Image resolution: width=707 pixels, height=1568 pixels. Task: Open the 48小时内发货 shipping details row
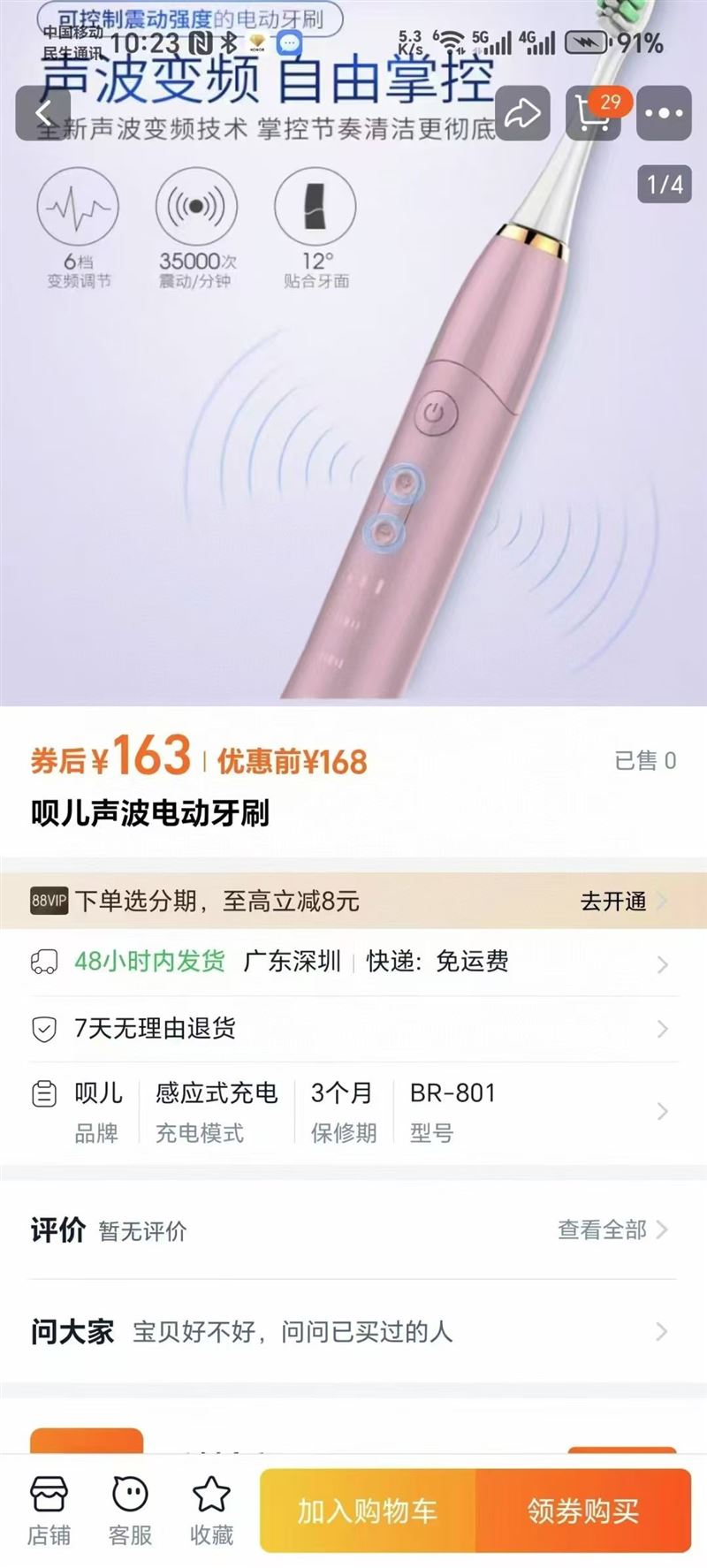coord(353,962)
